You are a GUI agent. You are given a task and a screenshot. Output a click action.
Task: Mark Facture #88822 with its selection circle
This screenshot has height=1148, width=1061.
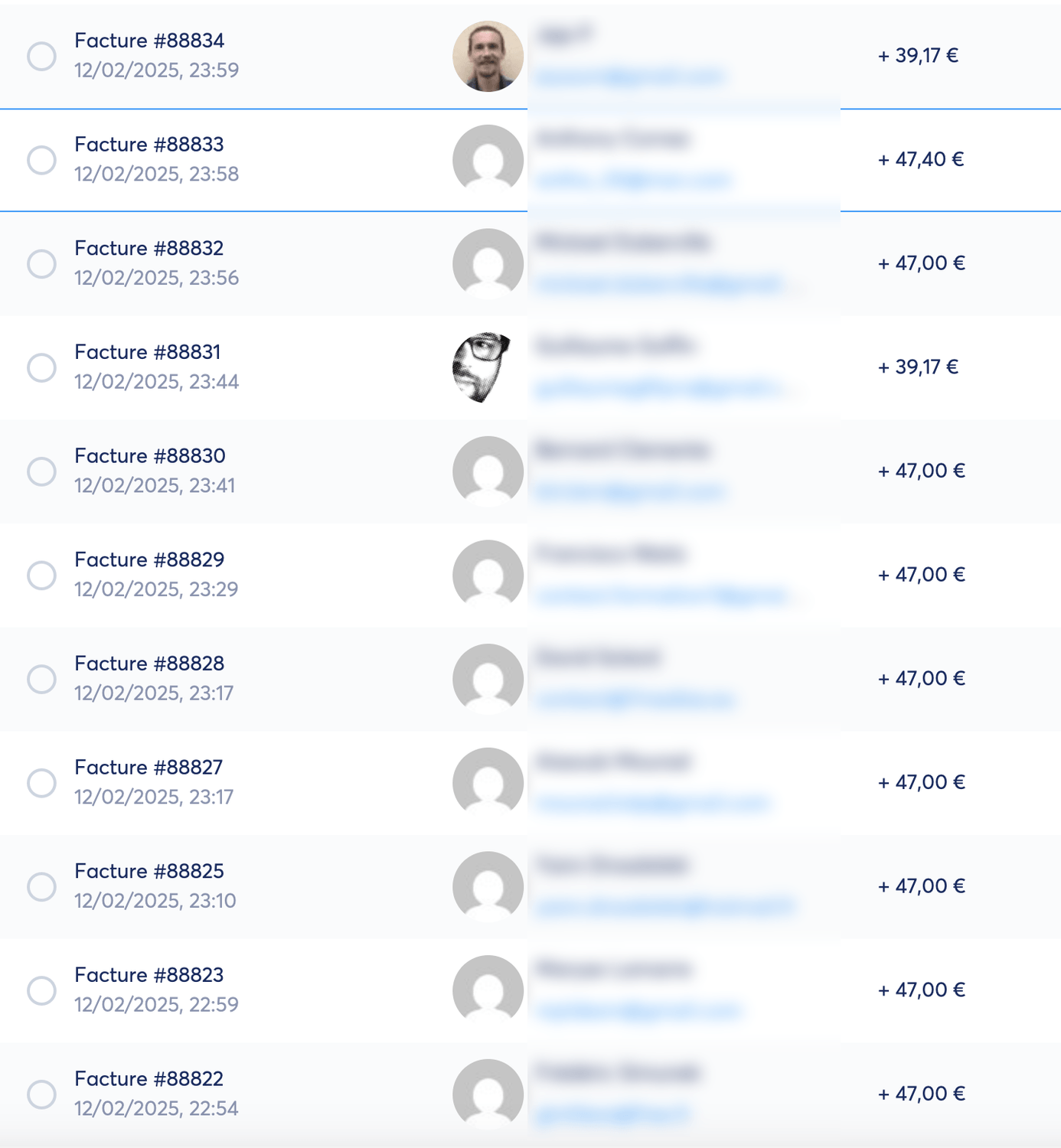(x=41, y=1094)
